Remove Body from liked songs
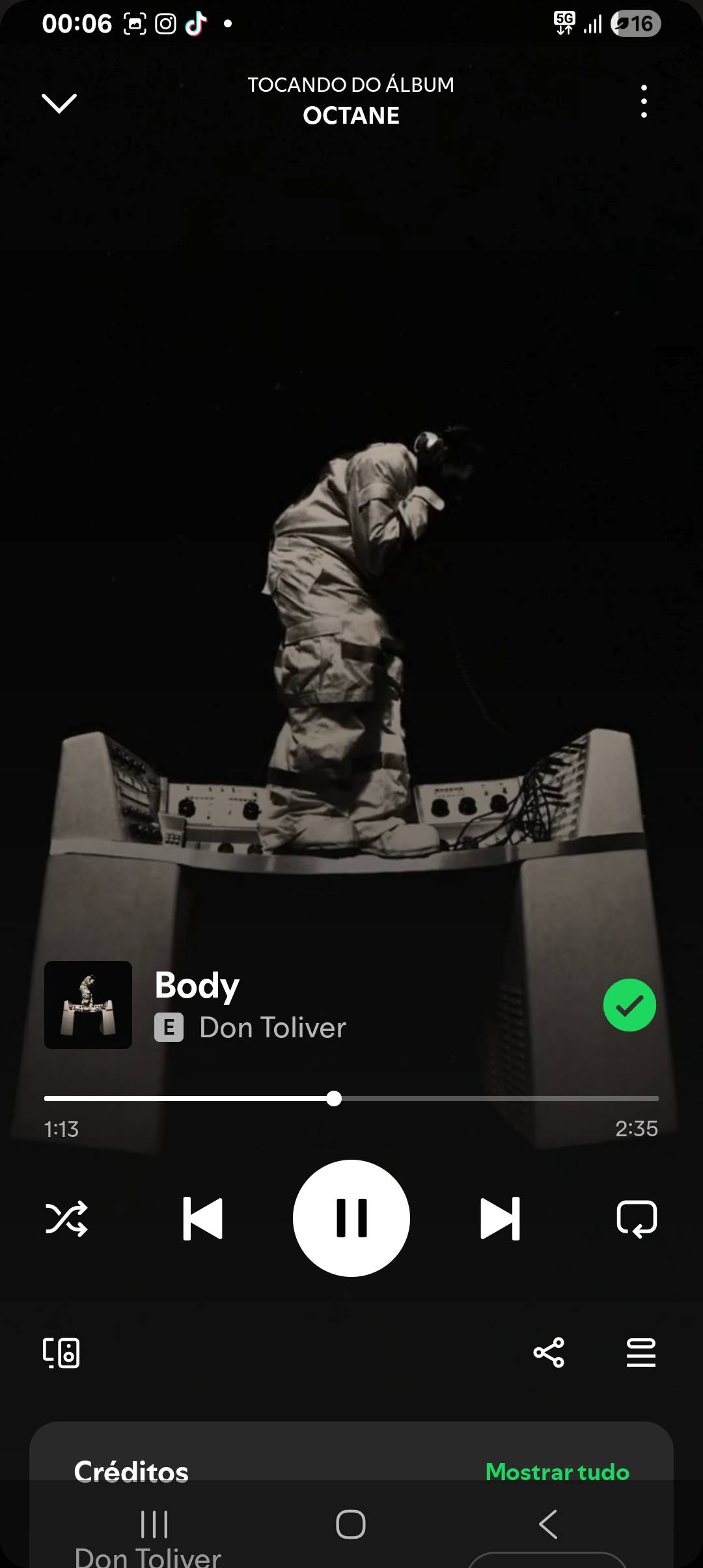Screen dimensions: 703x1568 point(629,1005)
